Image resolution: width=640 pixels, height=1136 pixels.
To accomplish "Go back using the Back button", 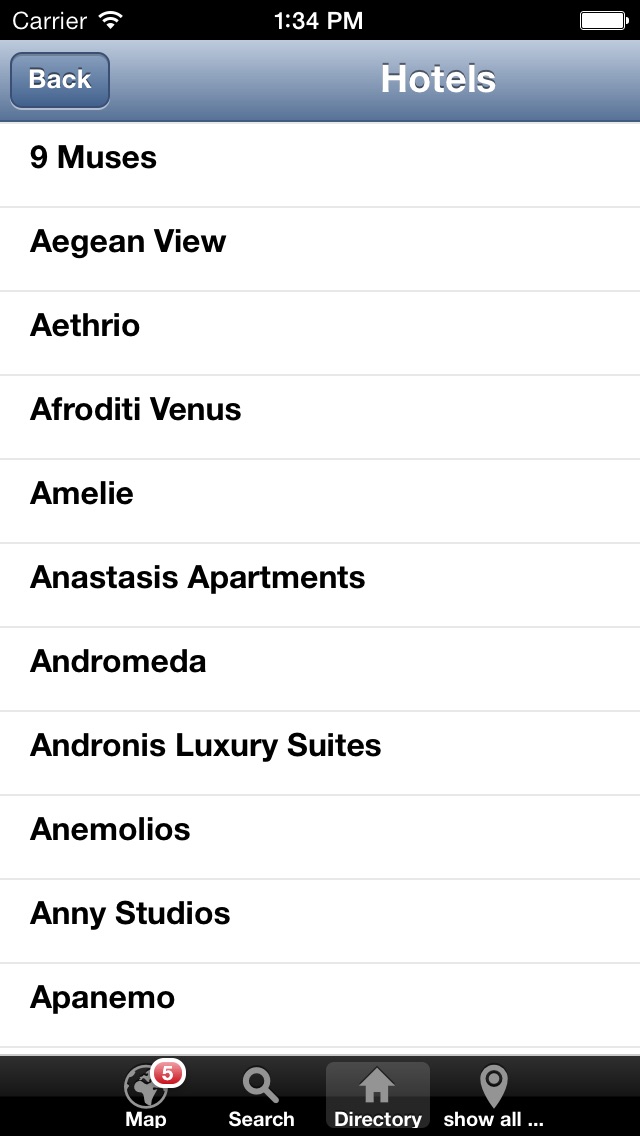I will [x=60, y=80].
